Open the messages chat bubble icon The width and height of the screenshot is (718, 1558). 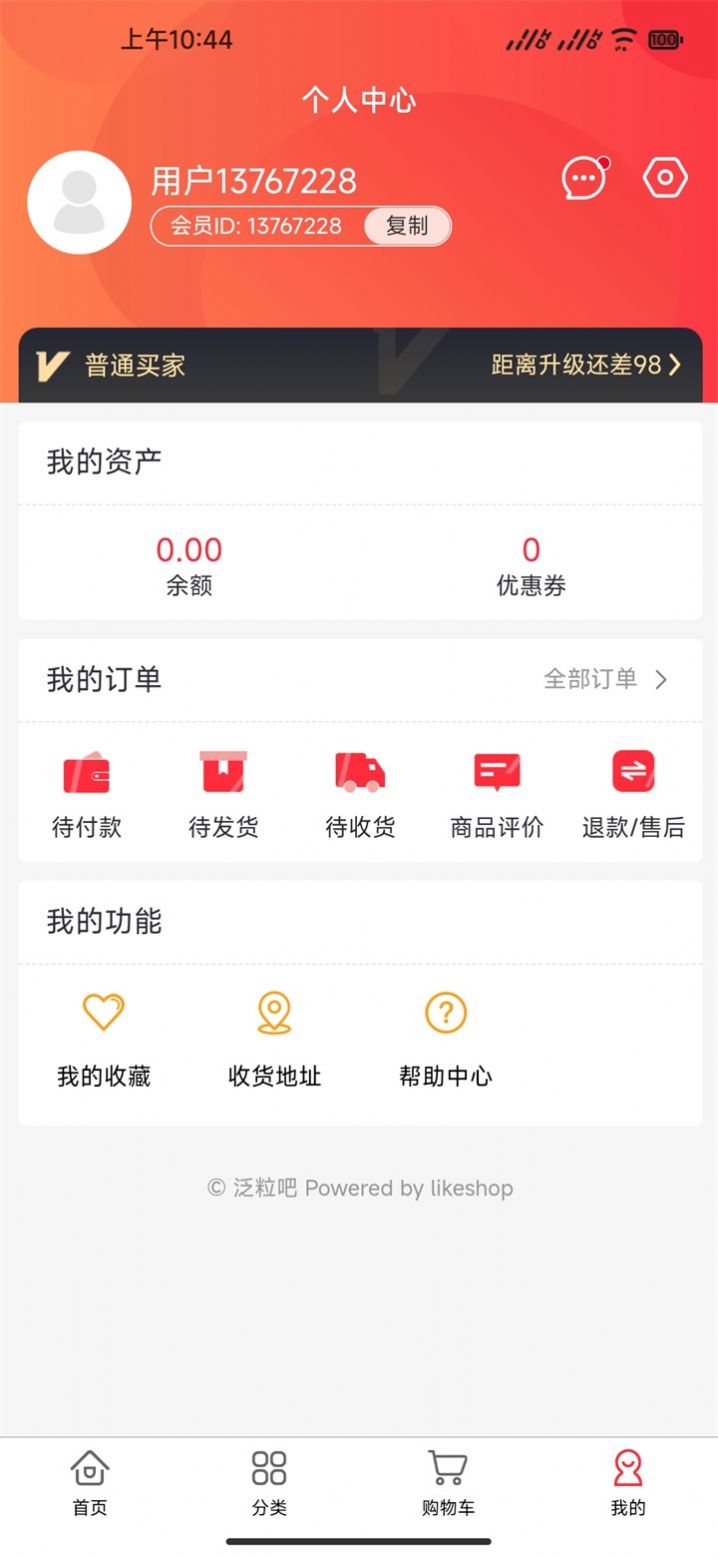tap(584, 180)
